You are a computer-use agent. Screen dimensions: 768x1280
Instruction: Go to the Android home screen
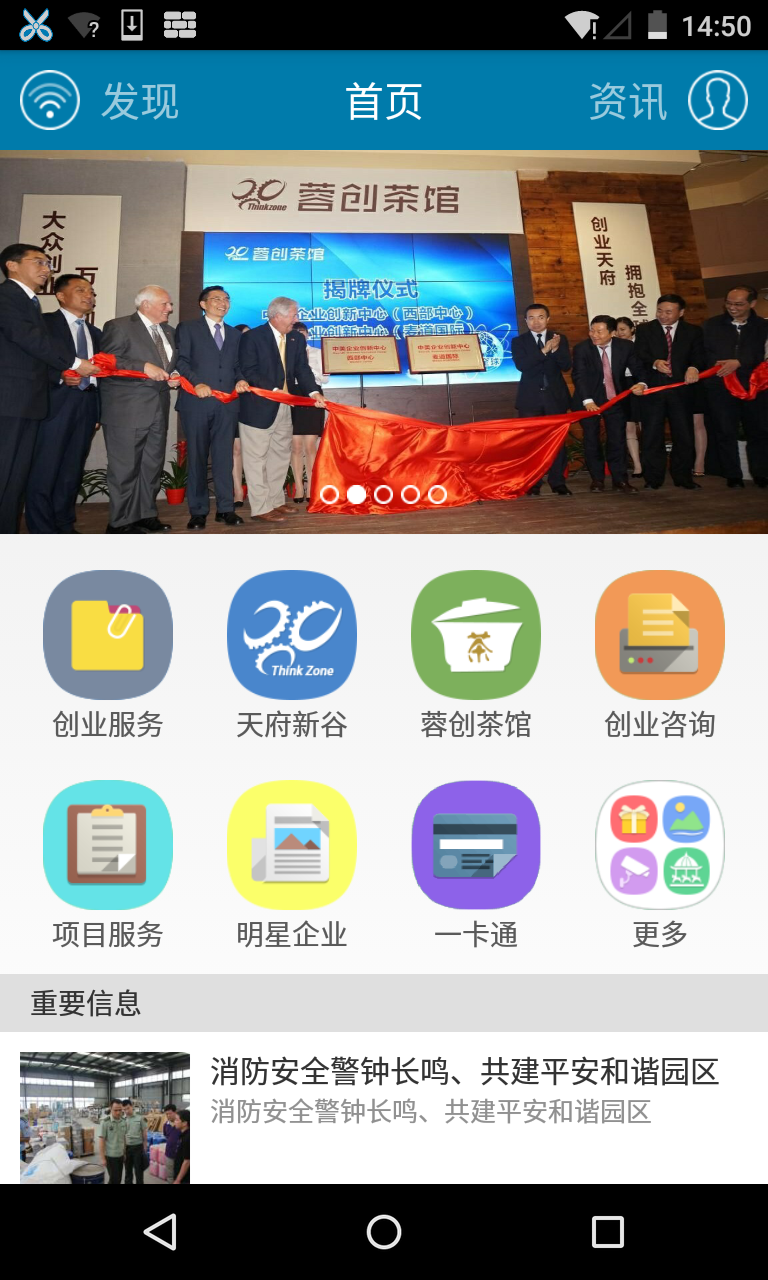384,1232
